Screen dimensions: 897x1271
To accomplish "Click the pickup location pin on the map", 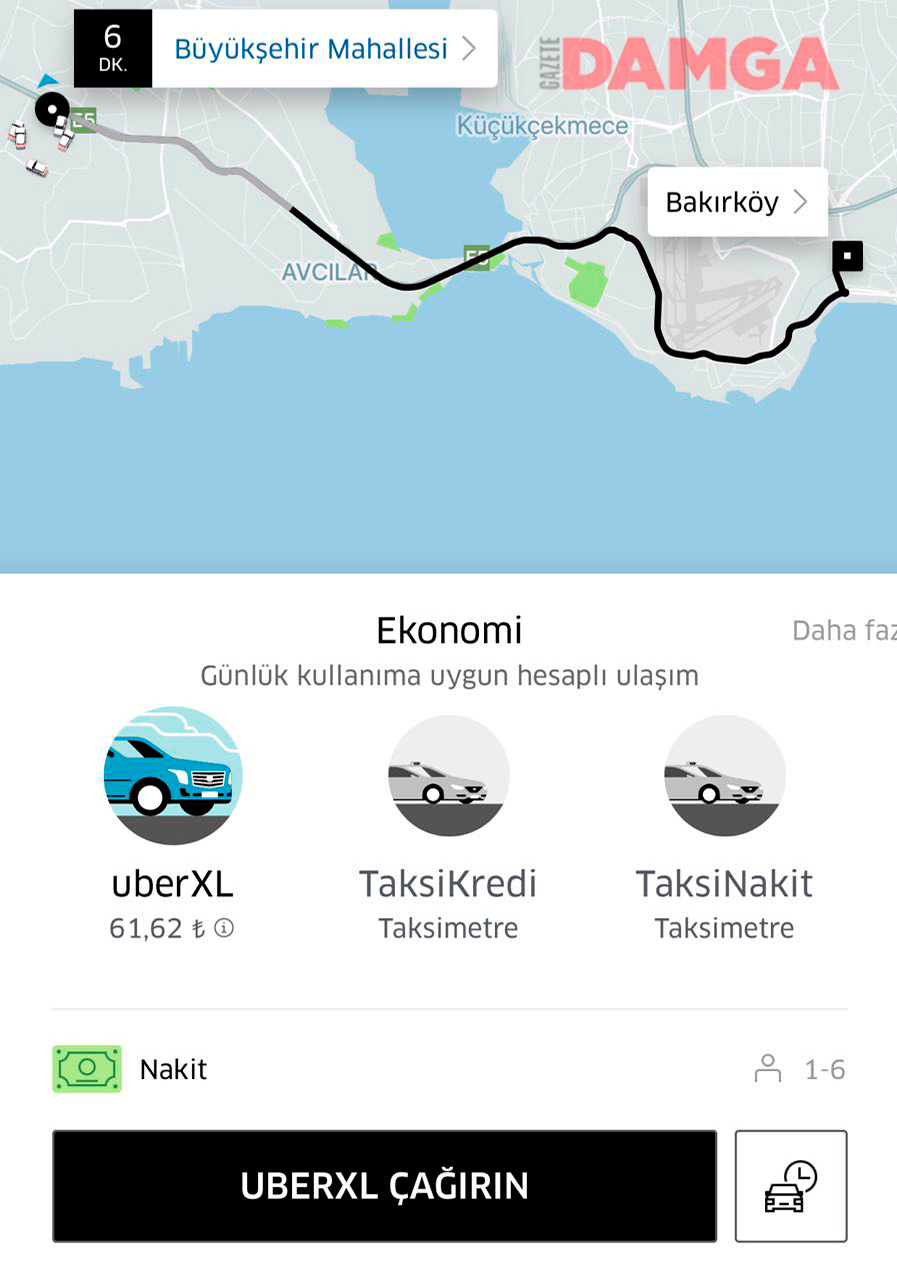I will [x=52, y=108].
